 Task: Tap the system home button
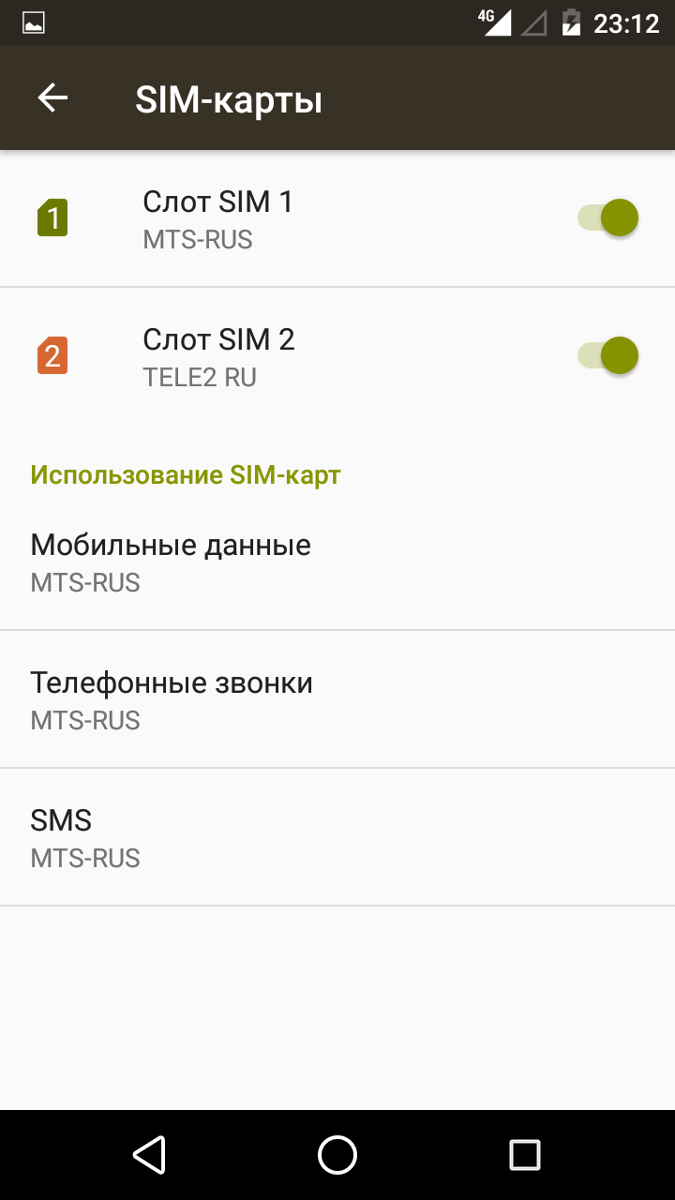[x=337, y=1155]
